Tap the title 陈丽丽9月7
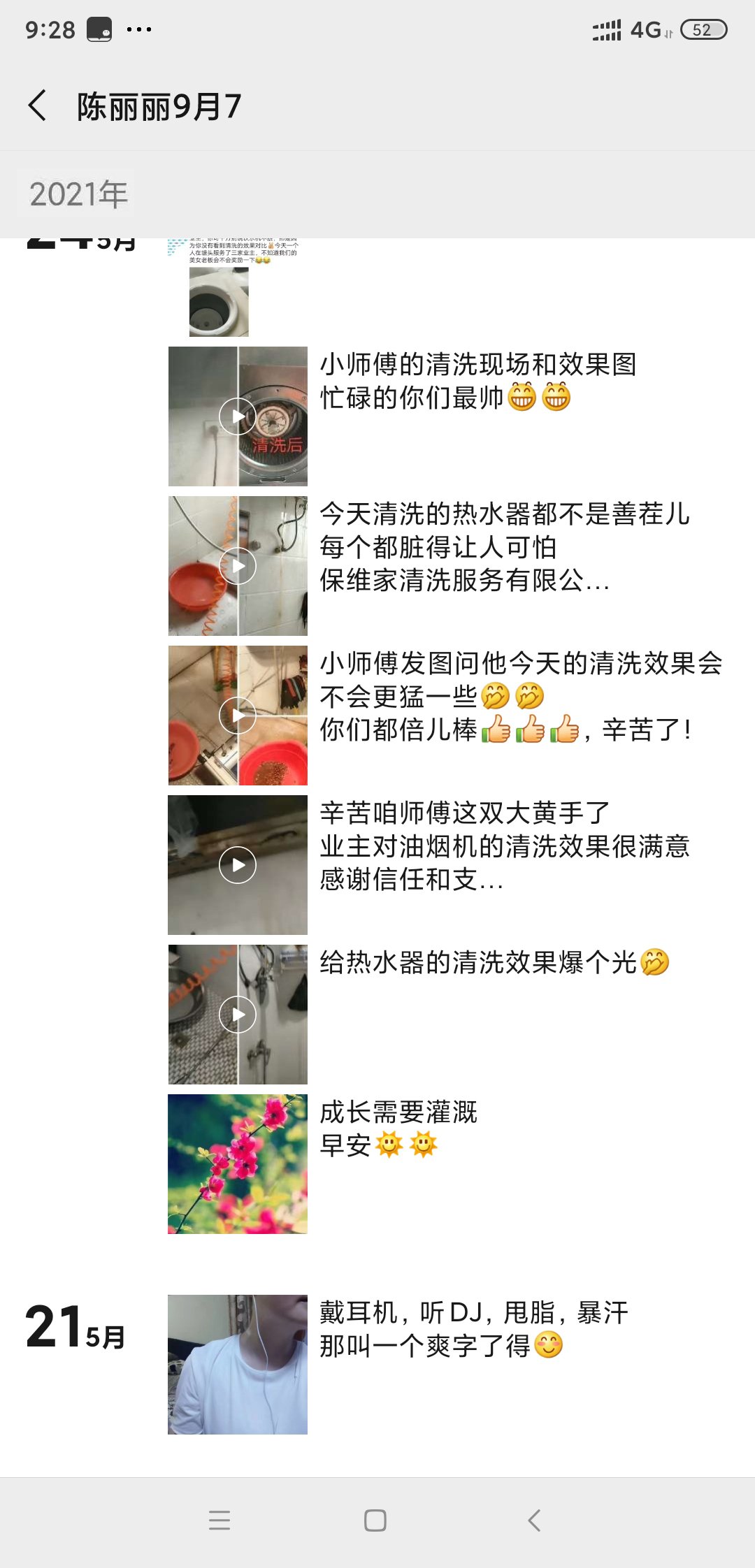Image resolution: width=755 pixels, height=1568 pixels. (159, 105)
